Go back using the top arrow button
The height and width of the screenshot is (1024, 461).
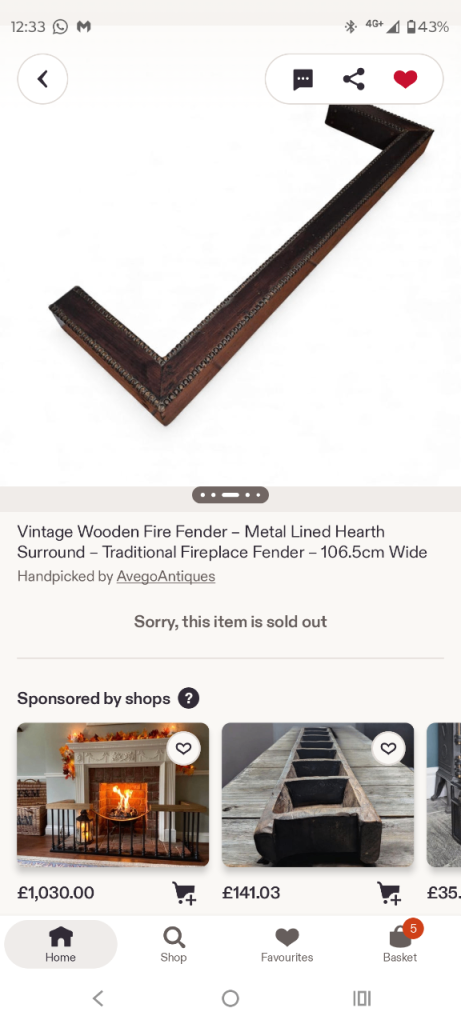click(42, 79)
